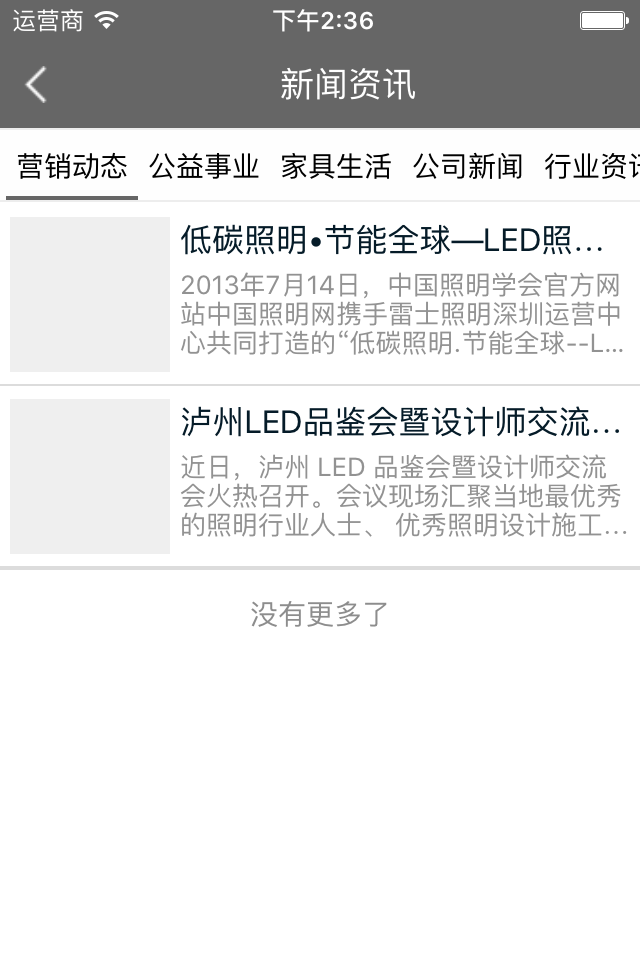The image size is (640, 960).
Task: Go back using the header arrow
Action: [36, 85]
